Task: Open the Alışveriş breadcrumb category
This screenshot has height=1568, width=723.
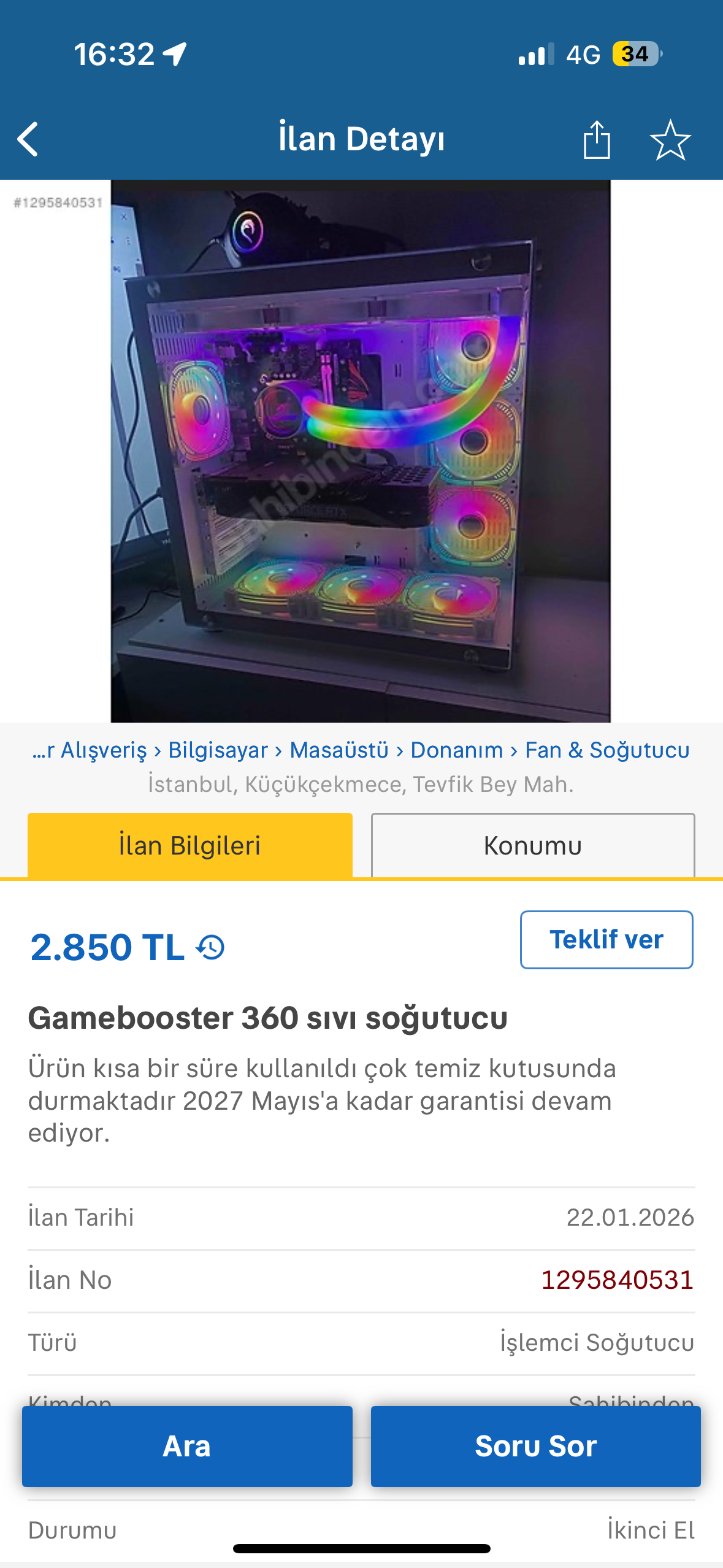Action: pyautogui.click(x=90, y=750)
